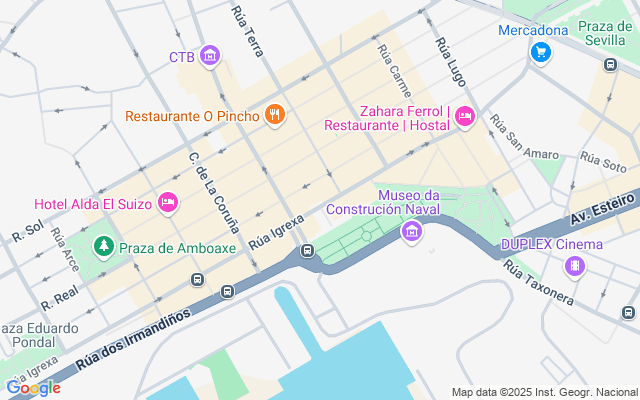This screenshot has height=400, width=640.
Task: Tap the Restaurante O Pincho marker
Action: (x=276, y=116)
